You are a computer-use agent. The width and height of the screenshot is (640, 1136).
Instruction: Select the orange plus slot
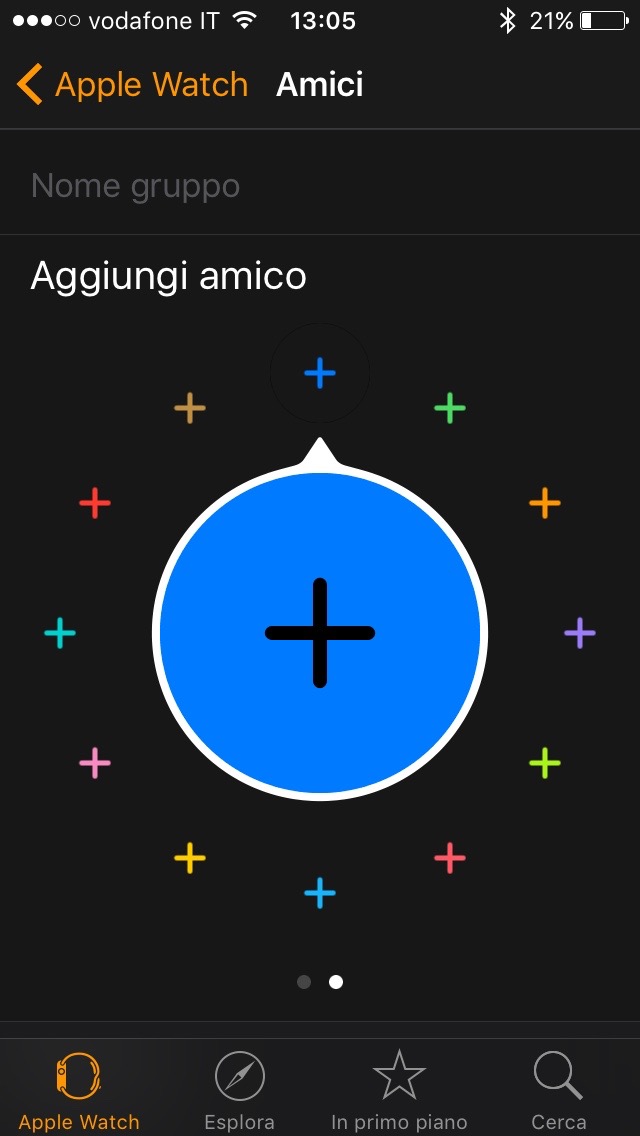(544, 502)
